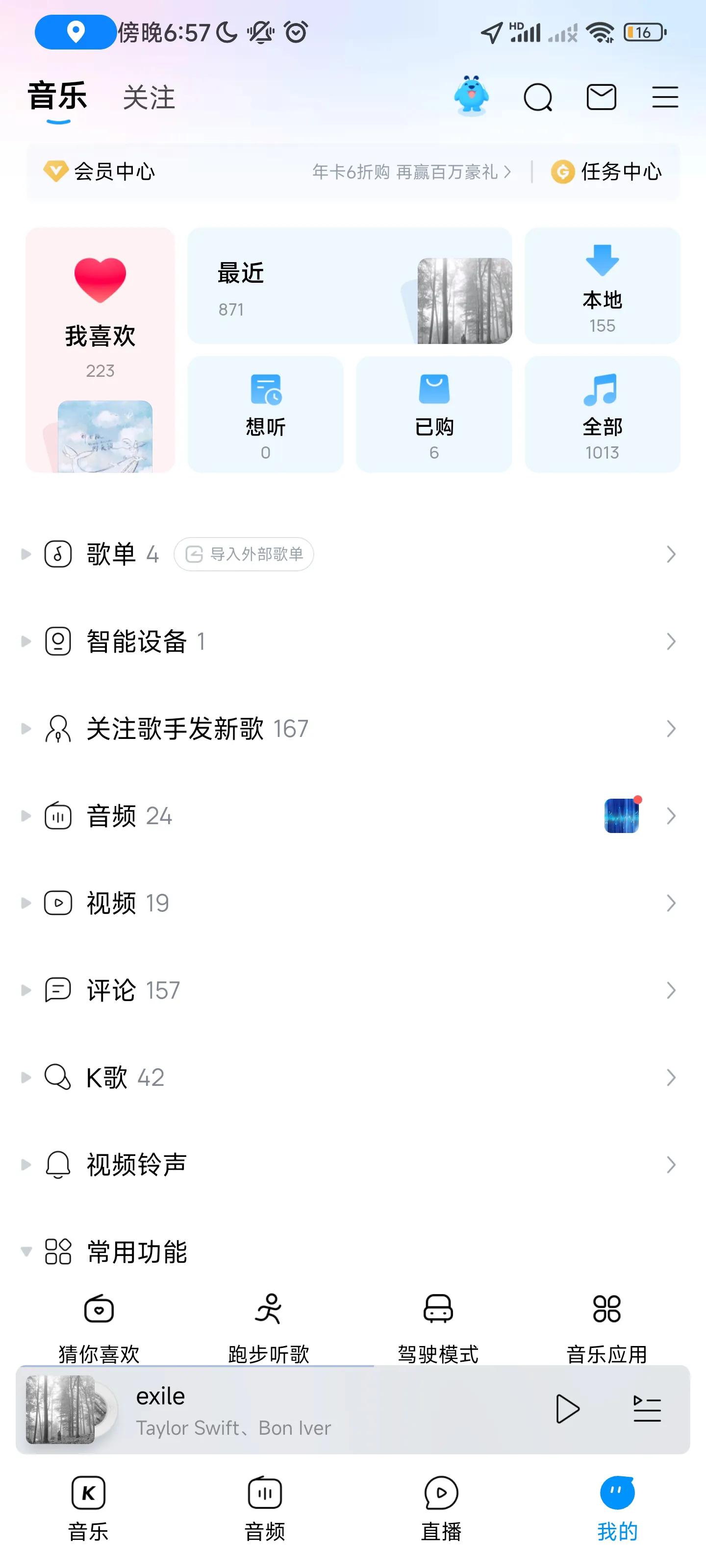Open 导入外部歌单 import playlist
The width and height of the screenshot is (706, 1568).
point(244,554)
